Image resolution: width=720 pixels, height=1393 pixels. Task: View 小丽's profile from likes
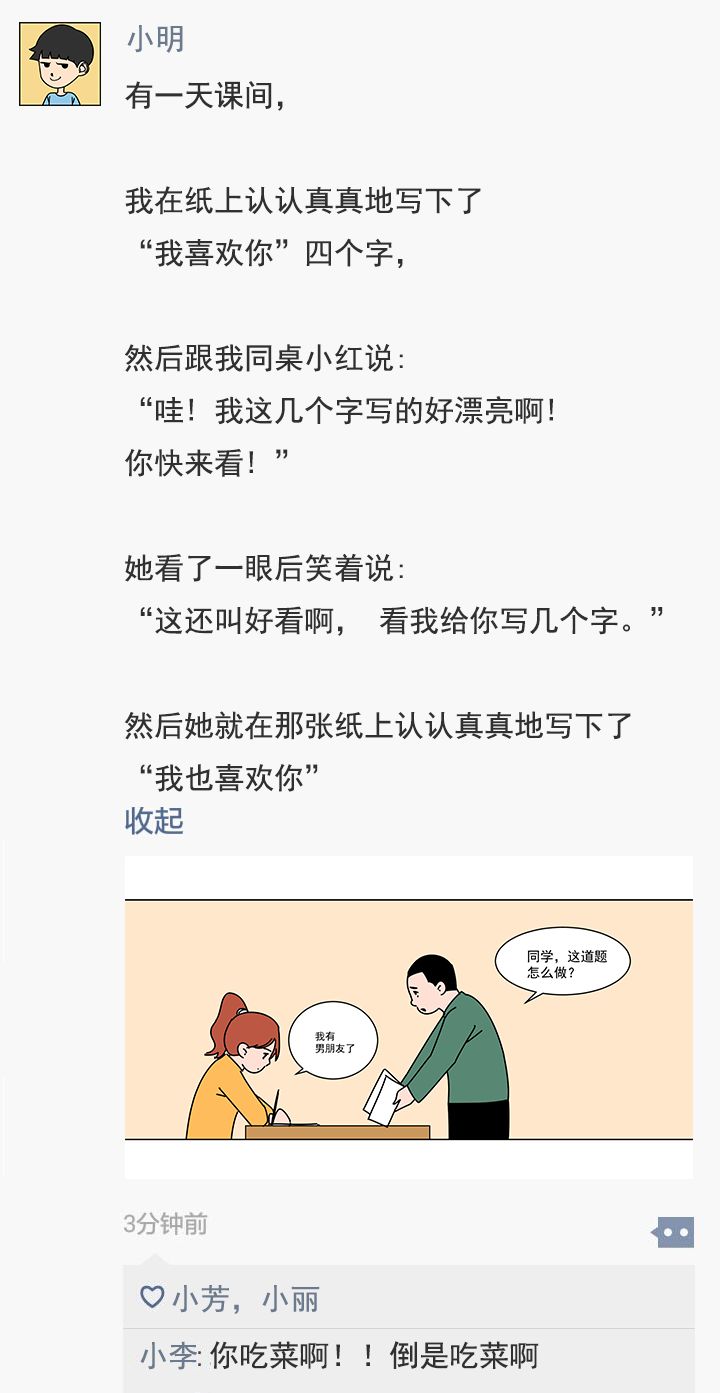290,1299
